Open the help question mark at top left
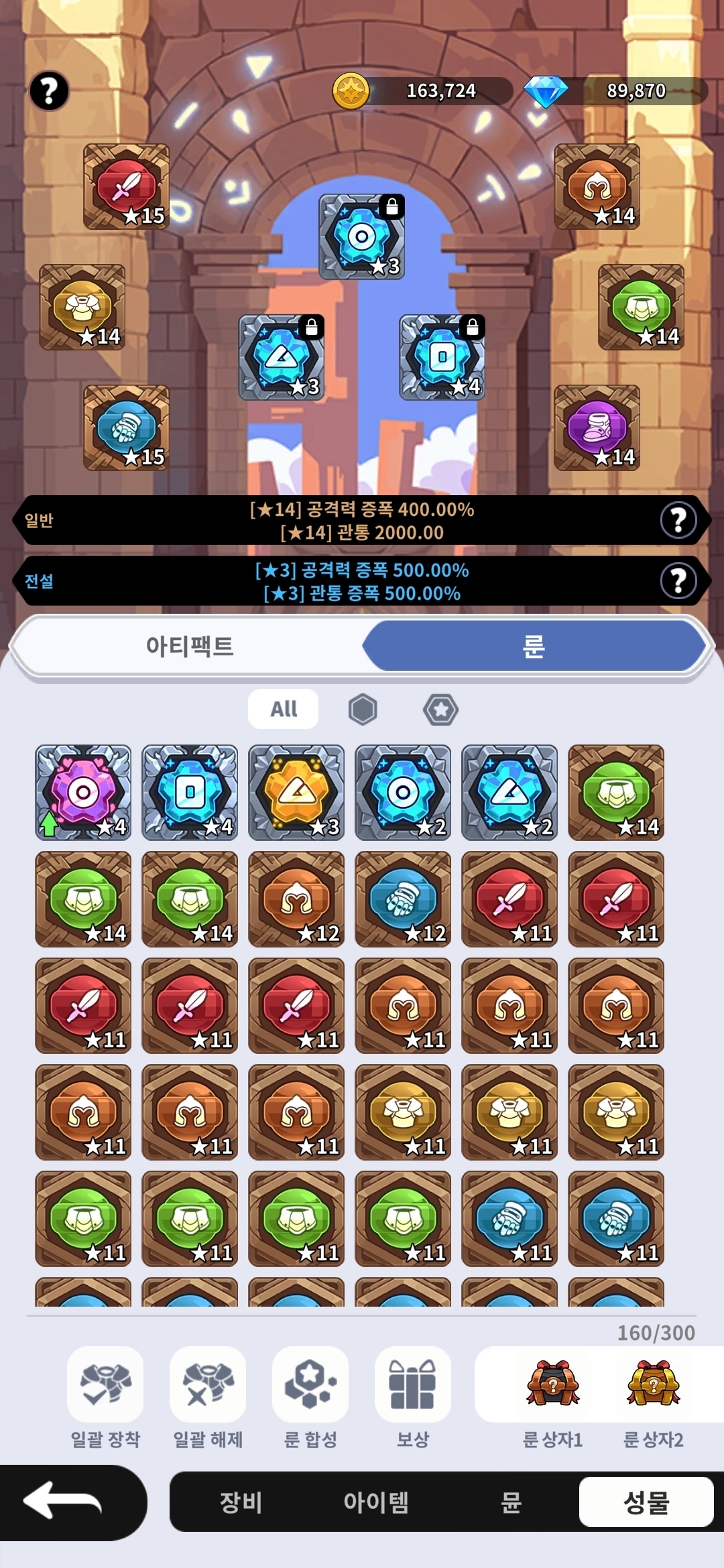The image size is (724, 1568). tap(49, 90)
